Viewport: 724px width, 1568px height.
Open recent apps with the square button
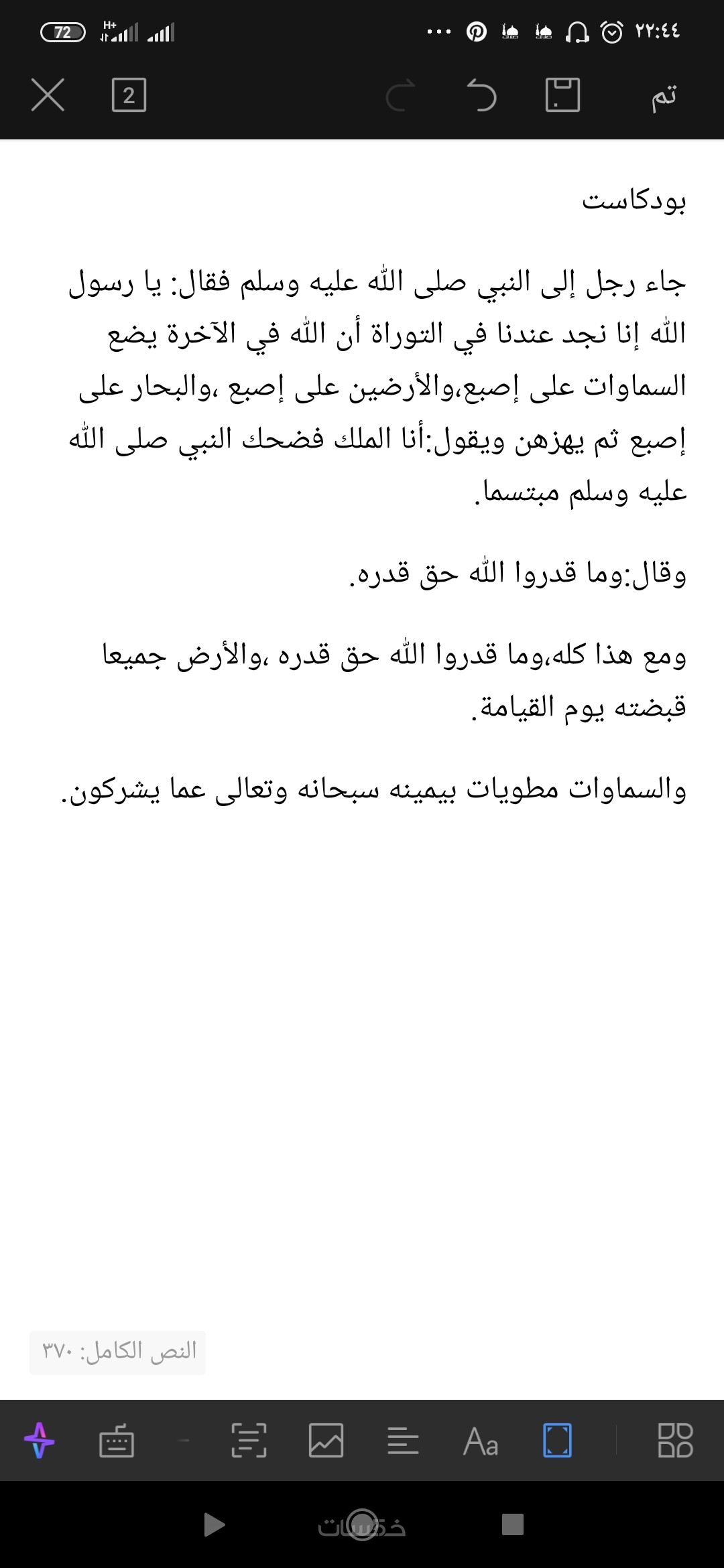pos(512,1524)
